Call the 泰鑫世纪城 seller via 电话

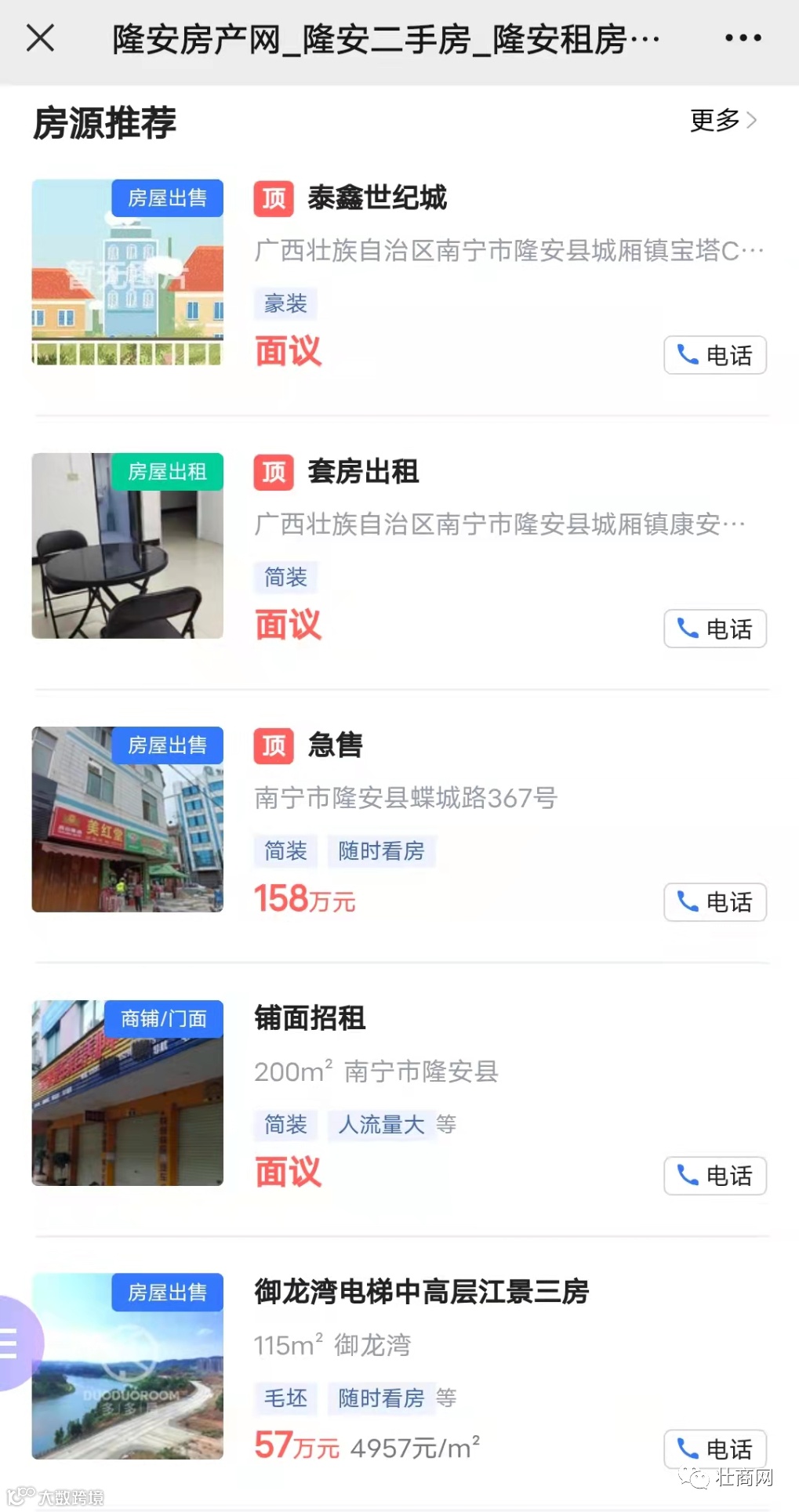(x=714, y=355)
